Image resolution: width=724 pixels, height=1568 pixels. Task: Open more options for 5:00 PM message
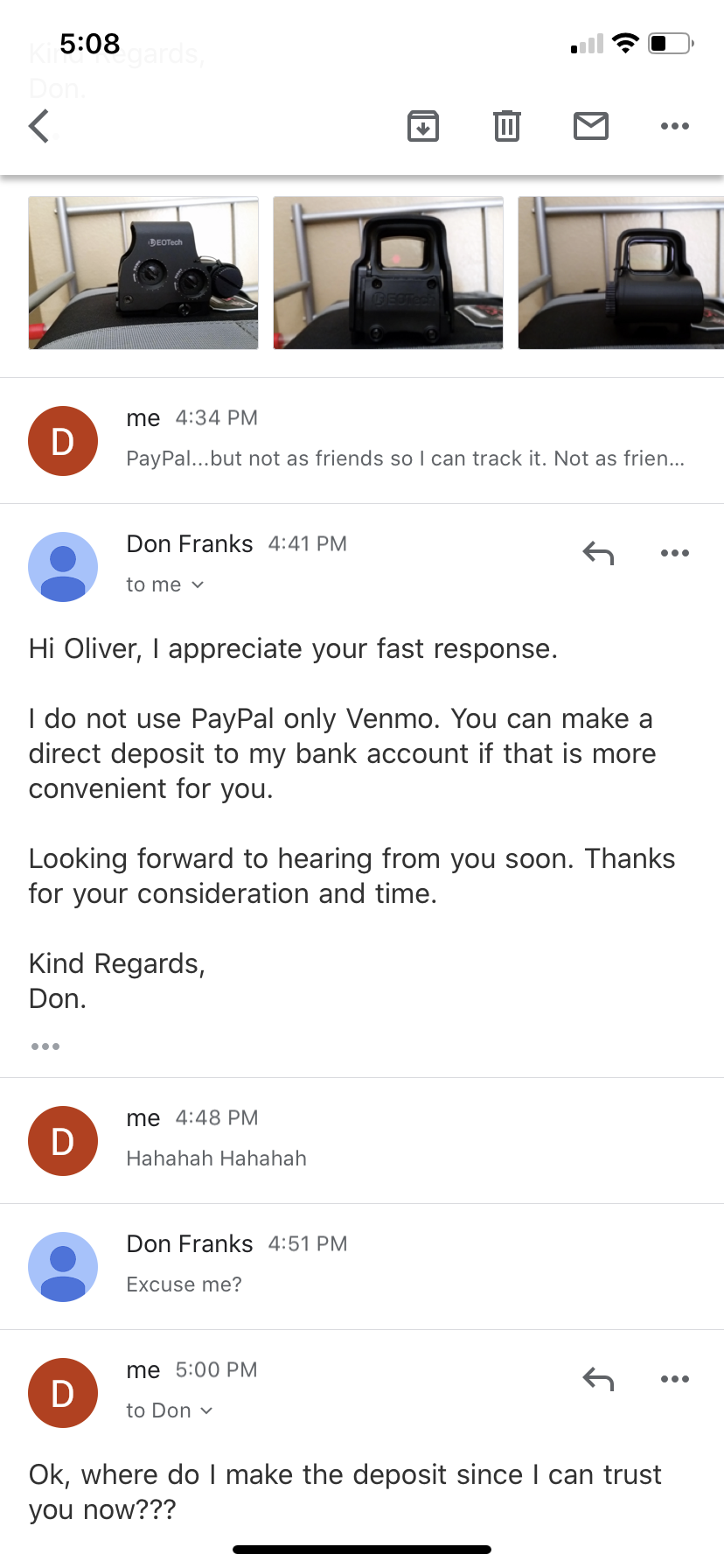coord(675,1379)
